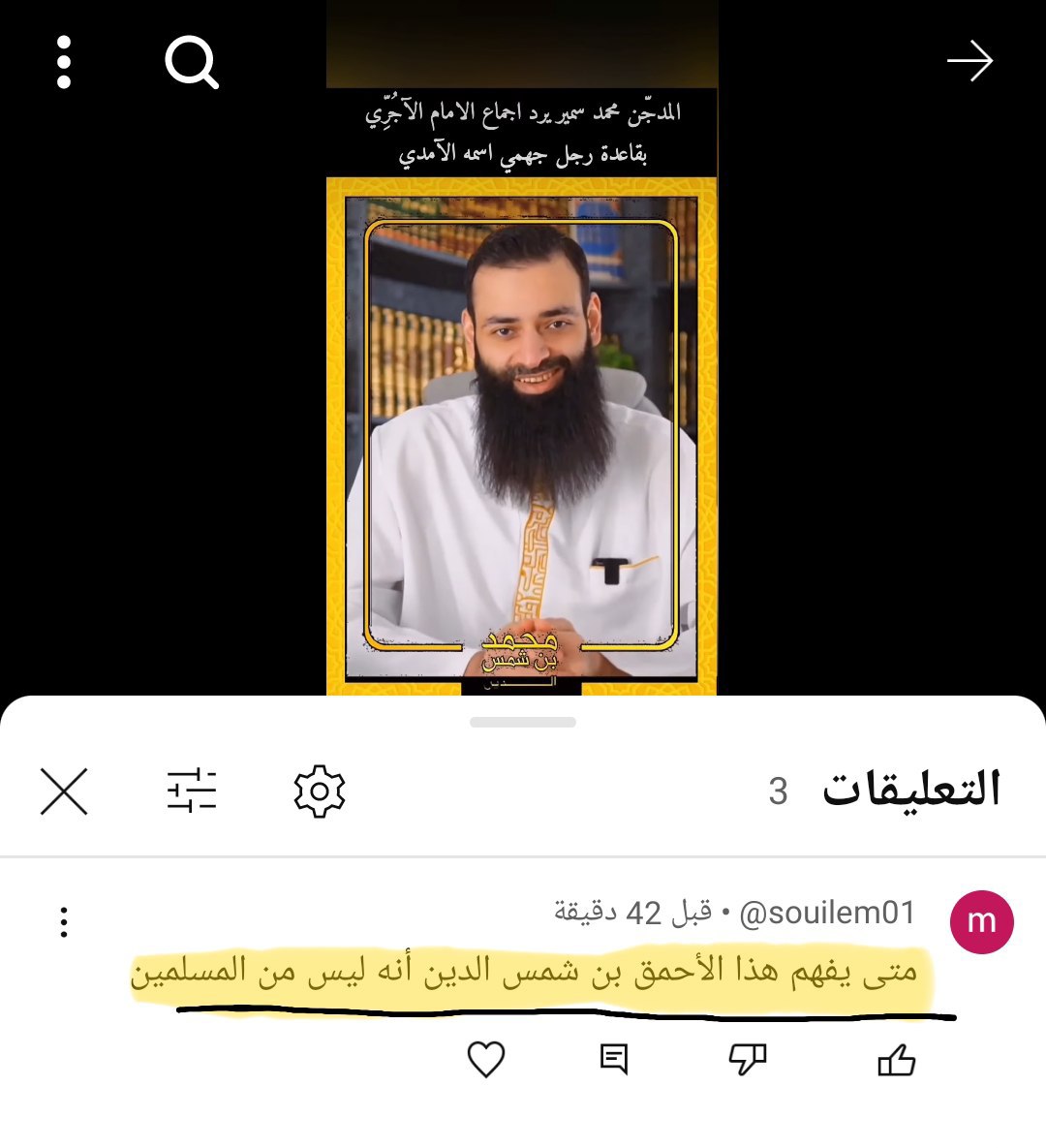
Task: Dislike the @souilem01 comment
Action: tap(747, 1059)
